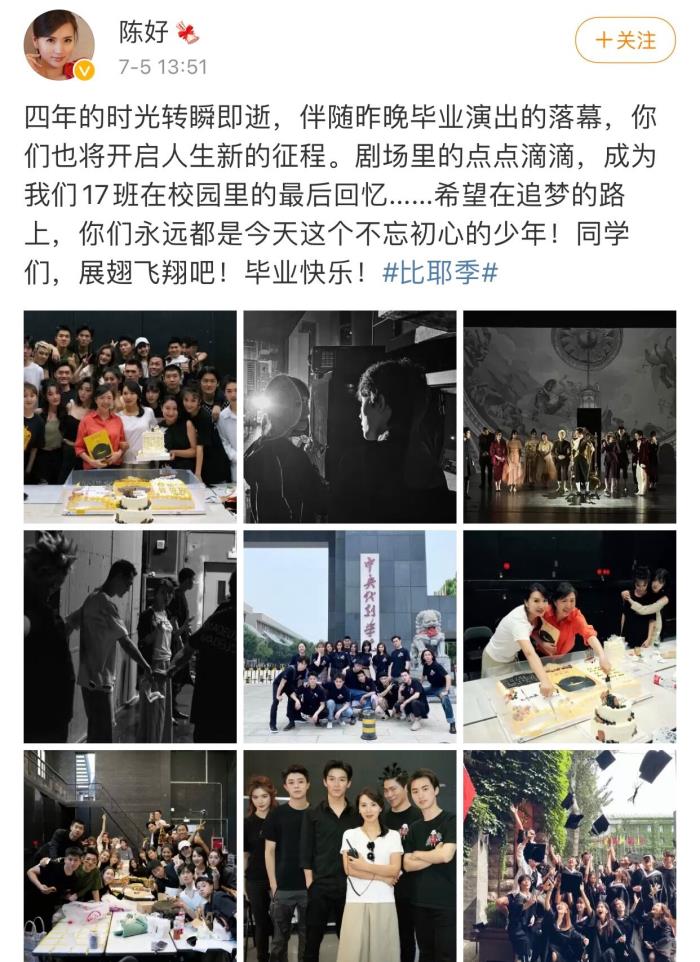Open the group photo with birthday cakes
The width and height of the screenshot is (700, 962).
point(130,416)
